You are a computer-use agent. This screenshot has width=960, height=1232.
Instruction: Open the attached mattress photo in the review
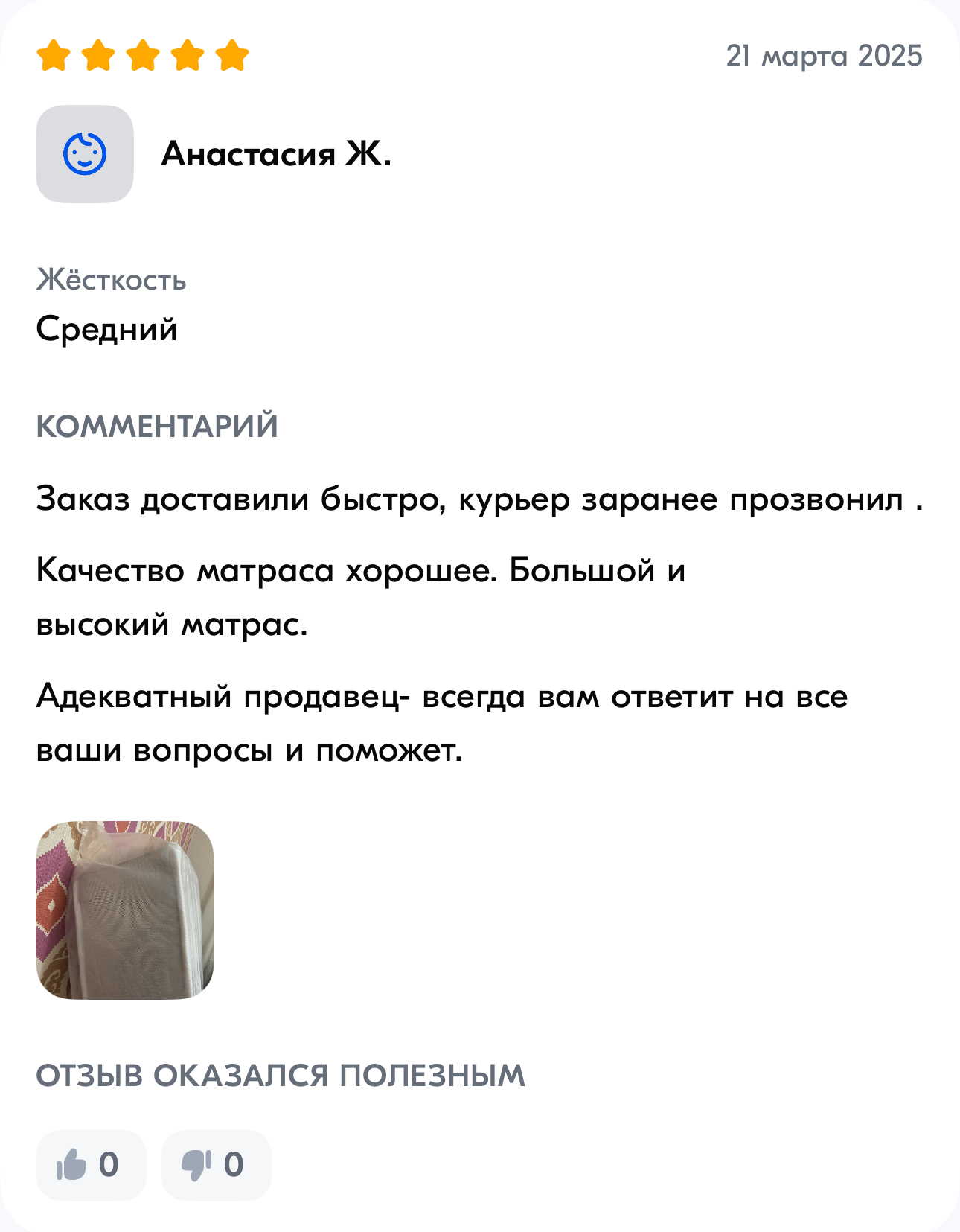pos(125,910)
